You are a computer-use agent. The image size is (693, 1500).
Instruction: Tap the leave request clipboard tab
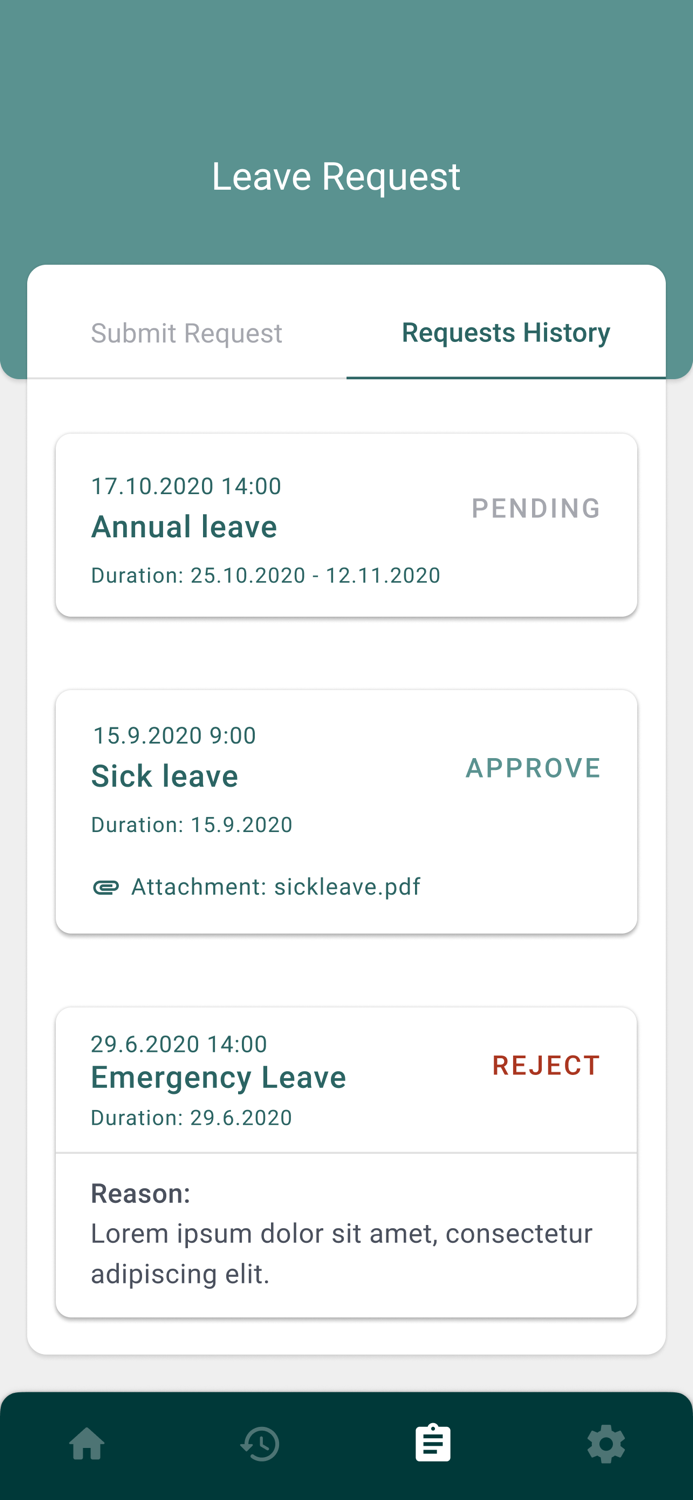[x=433, y=1444]
